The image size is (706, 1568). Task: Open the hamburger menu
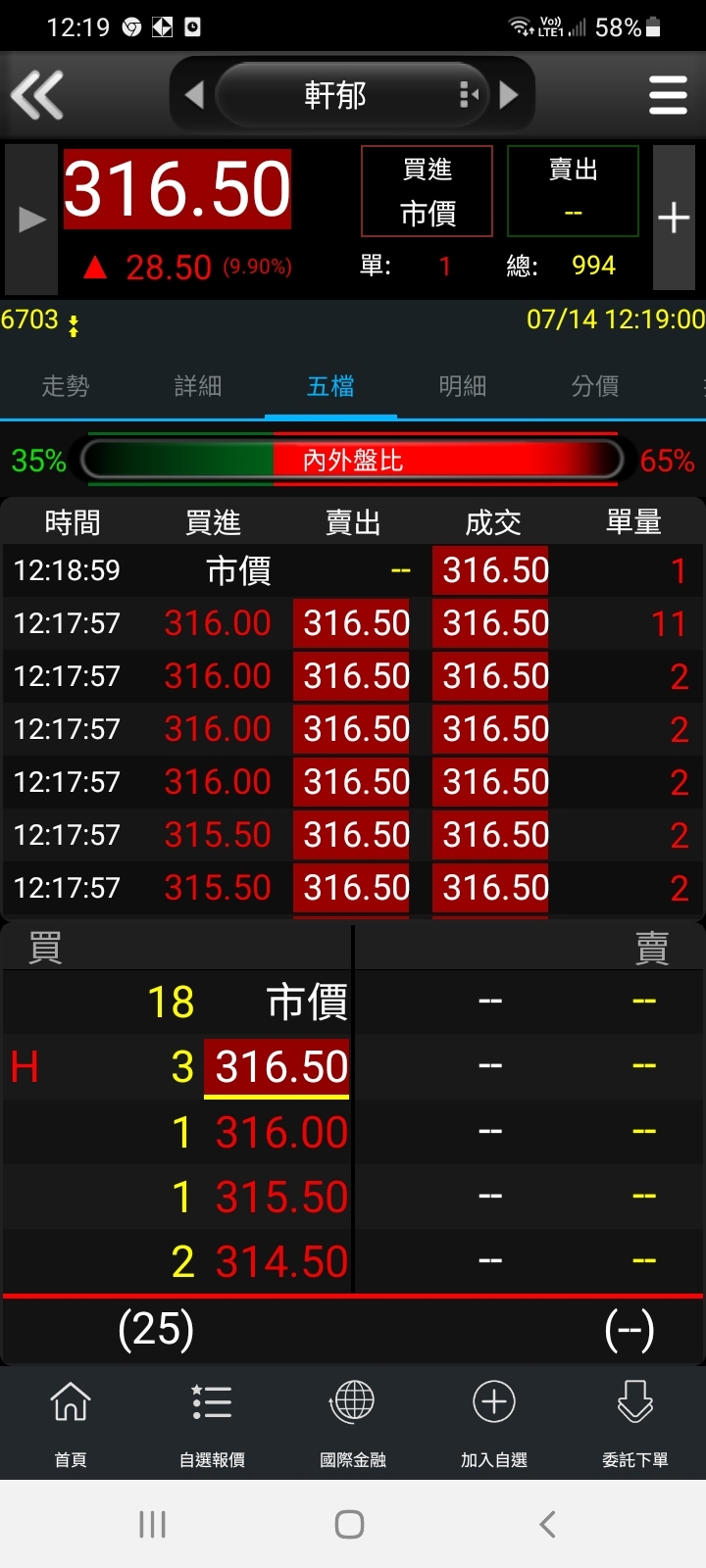click(x=668, y=95)
